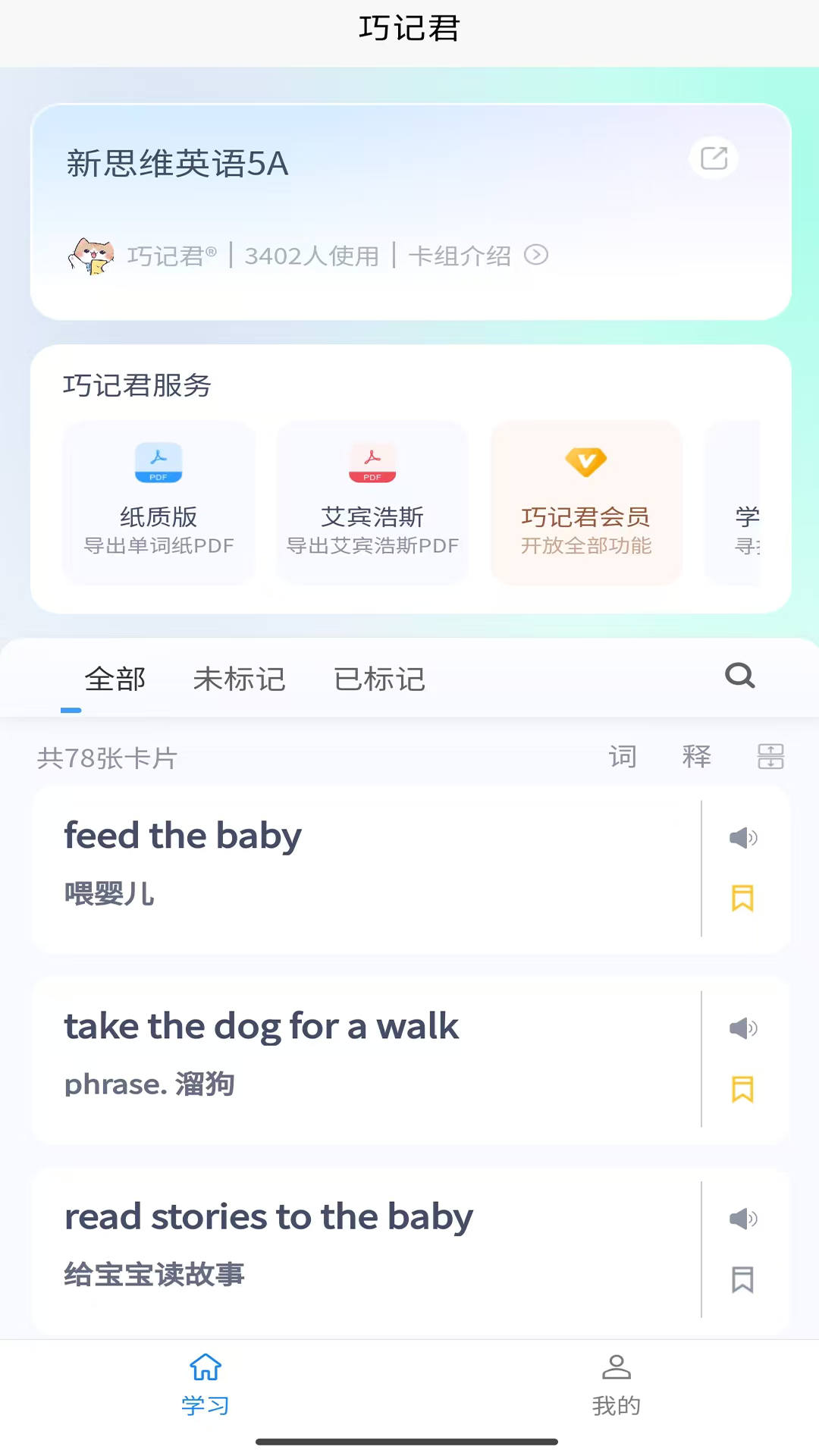Toggle 释 to hide Chinese definitions
This screenshot has height=1456, width=819.
click(697, 756)
